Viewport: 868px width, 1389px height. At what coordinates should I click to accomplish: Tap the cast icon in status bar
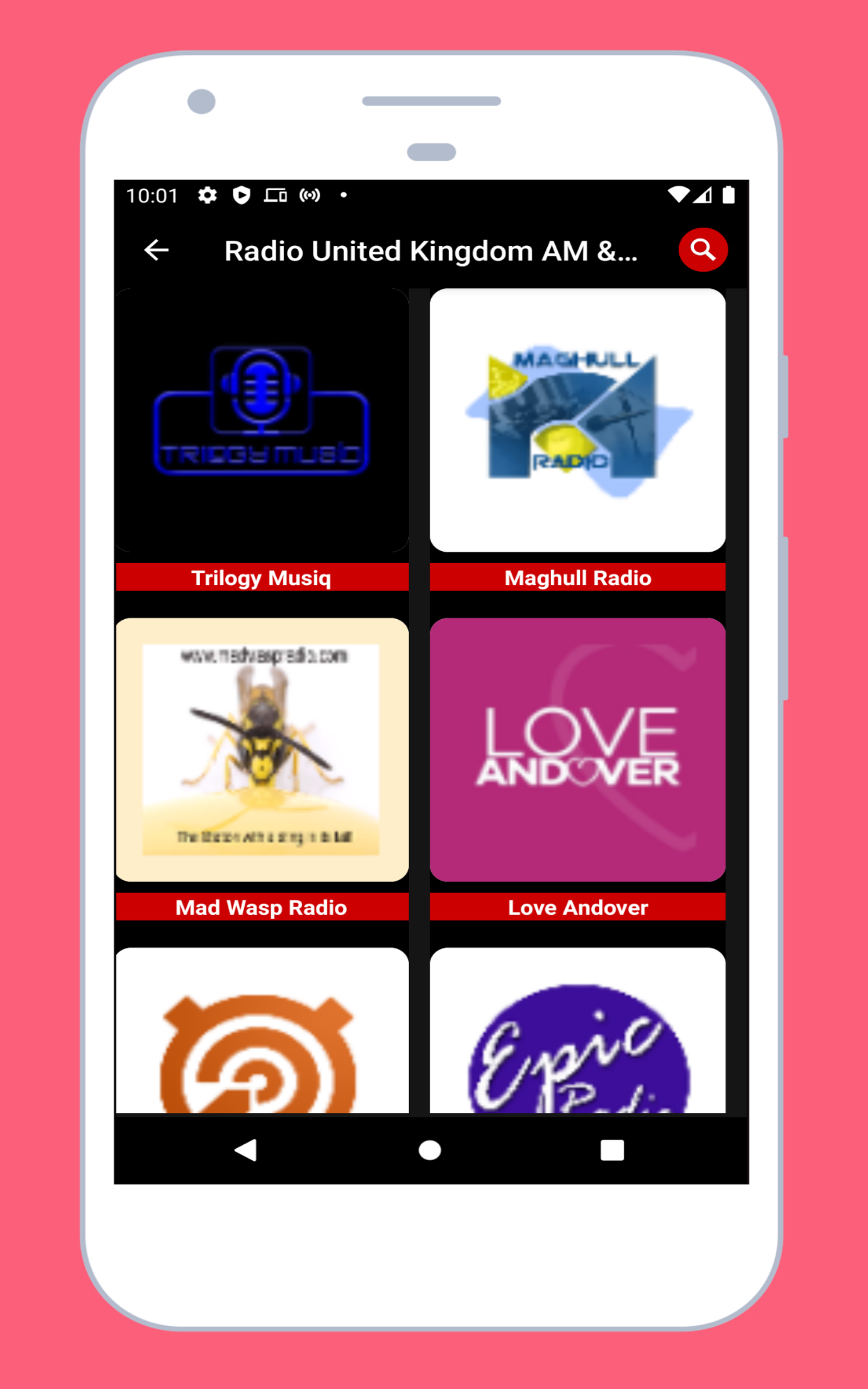pyautogui.click(x=276, y=196)
